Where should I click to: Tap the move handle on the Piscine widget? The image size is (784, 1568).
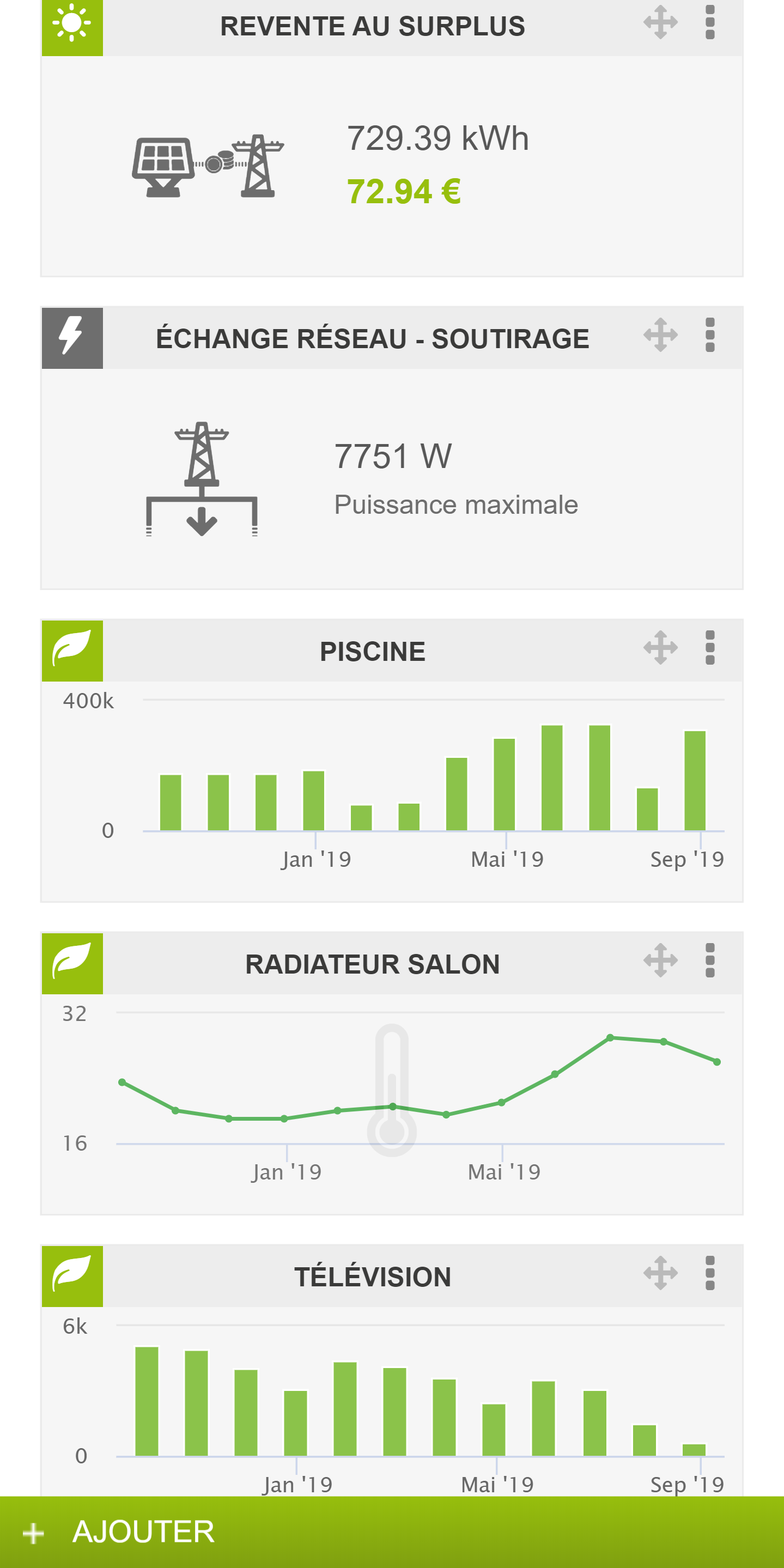coord(660,648)
